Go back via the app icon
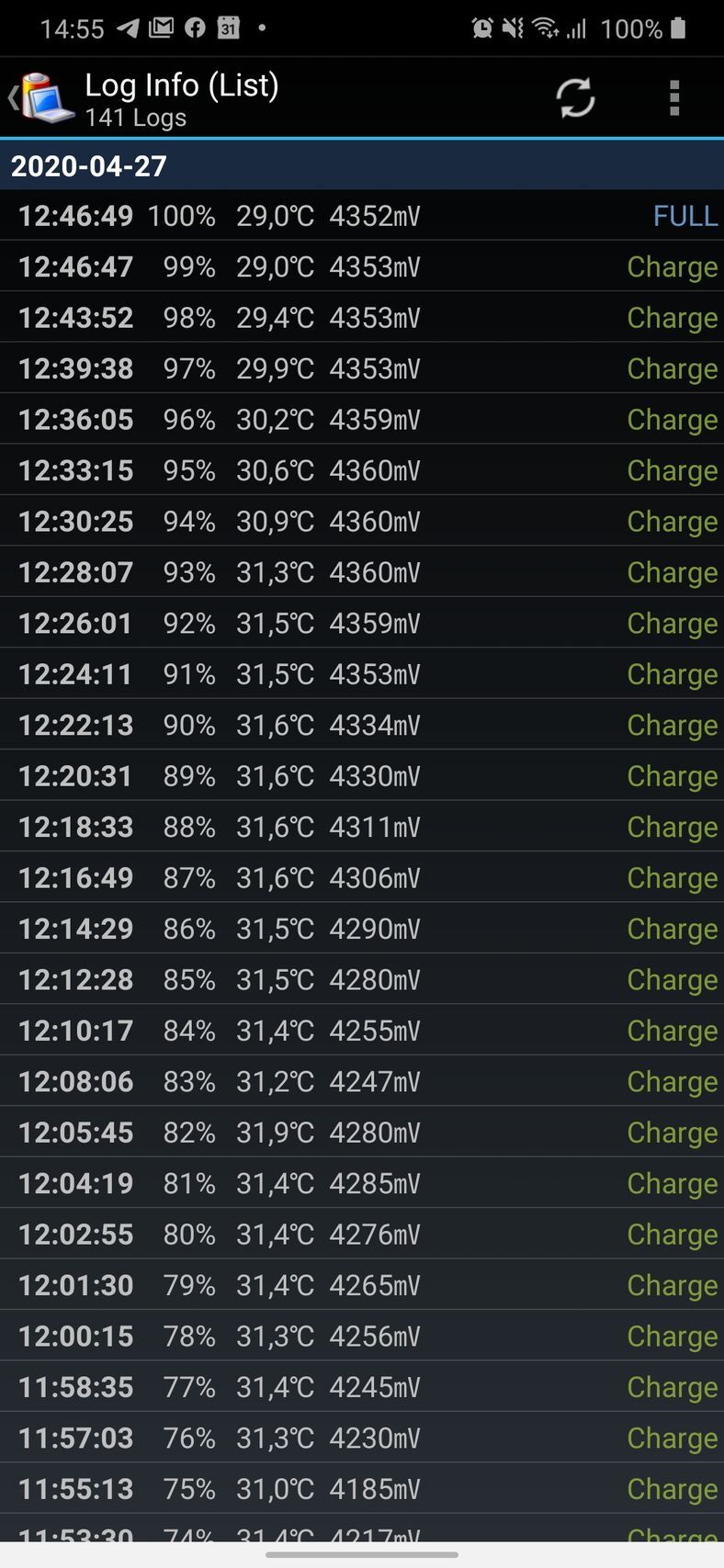 click(x=41, y=97)
